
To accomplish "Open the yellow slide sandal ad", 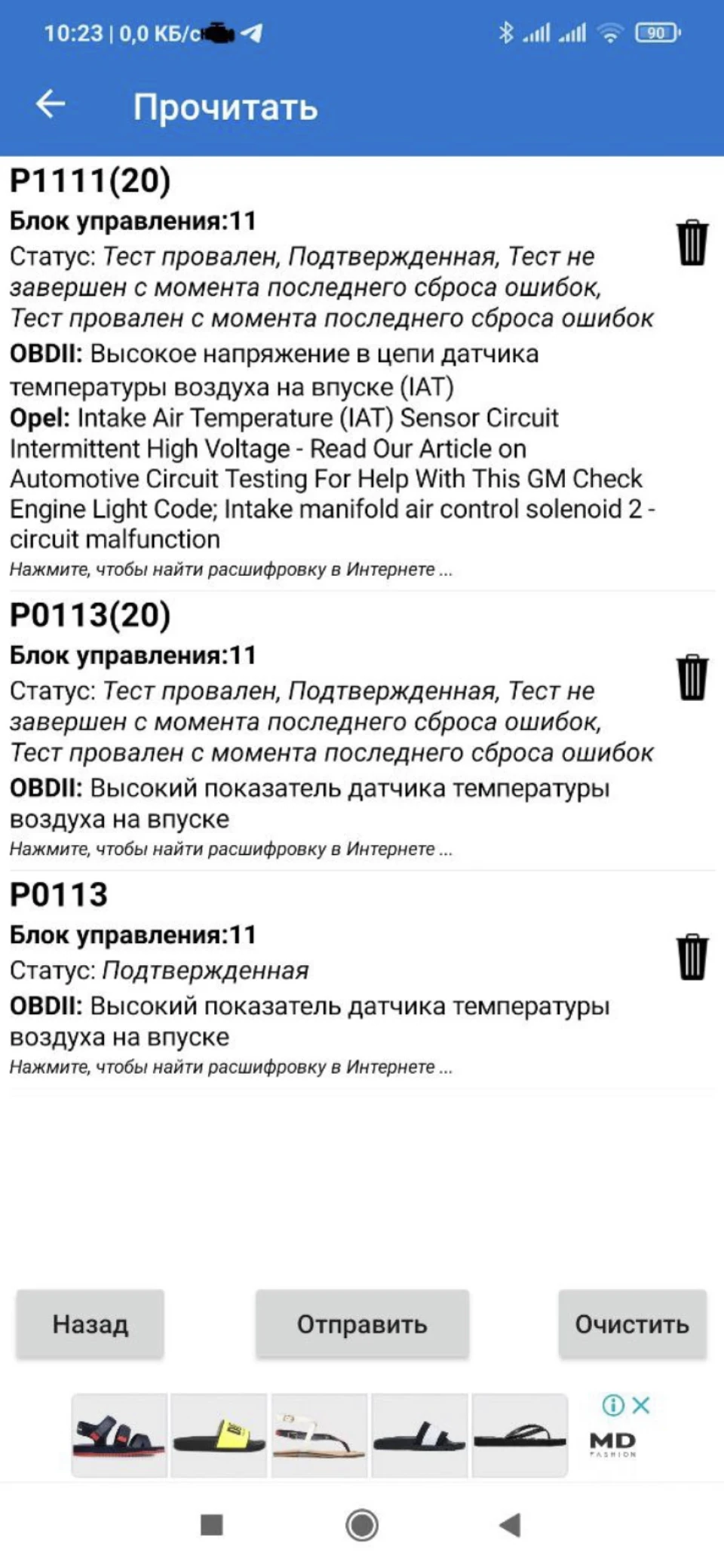I will (219, 1435).
